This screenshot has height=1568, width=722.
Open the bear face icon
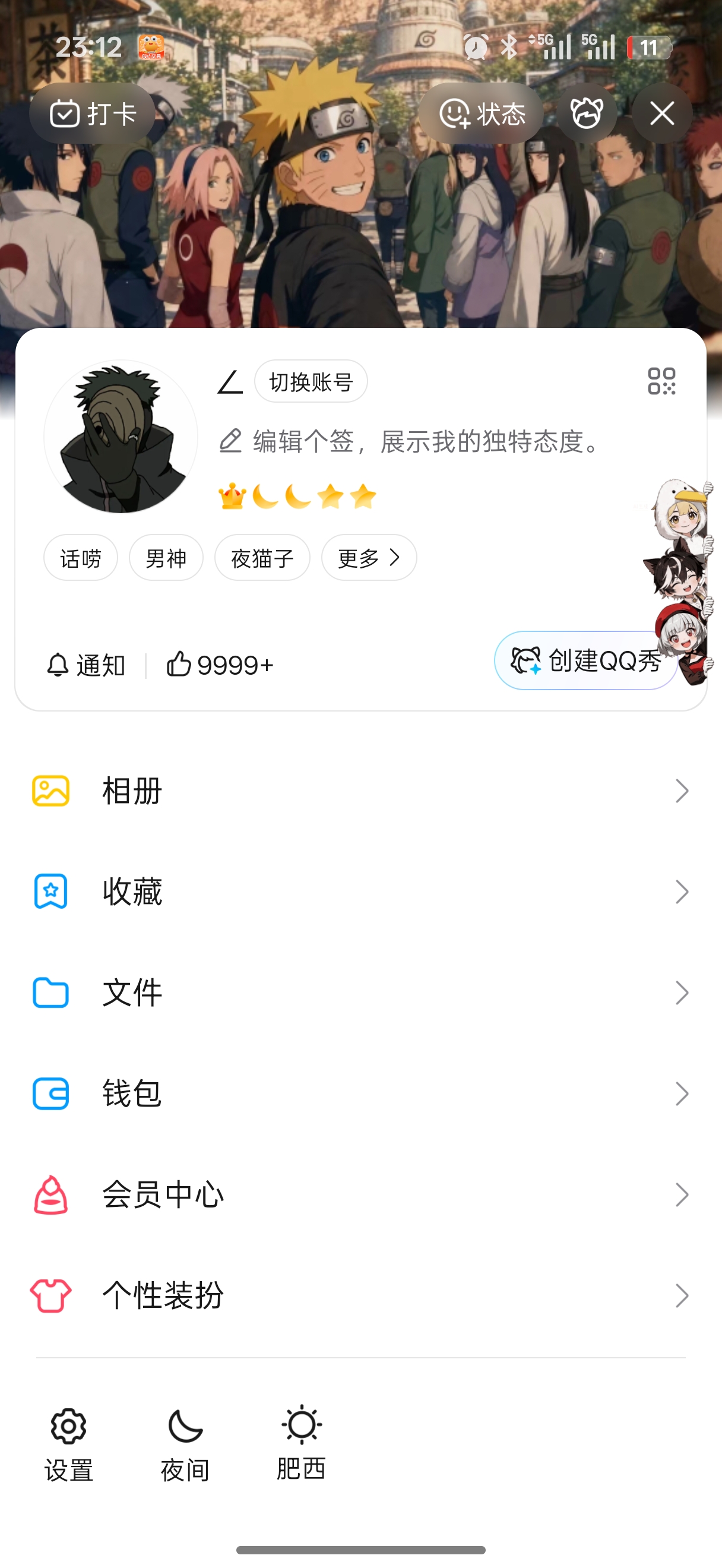pos(587,113)
